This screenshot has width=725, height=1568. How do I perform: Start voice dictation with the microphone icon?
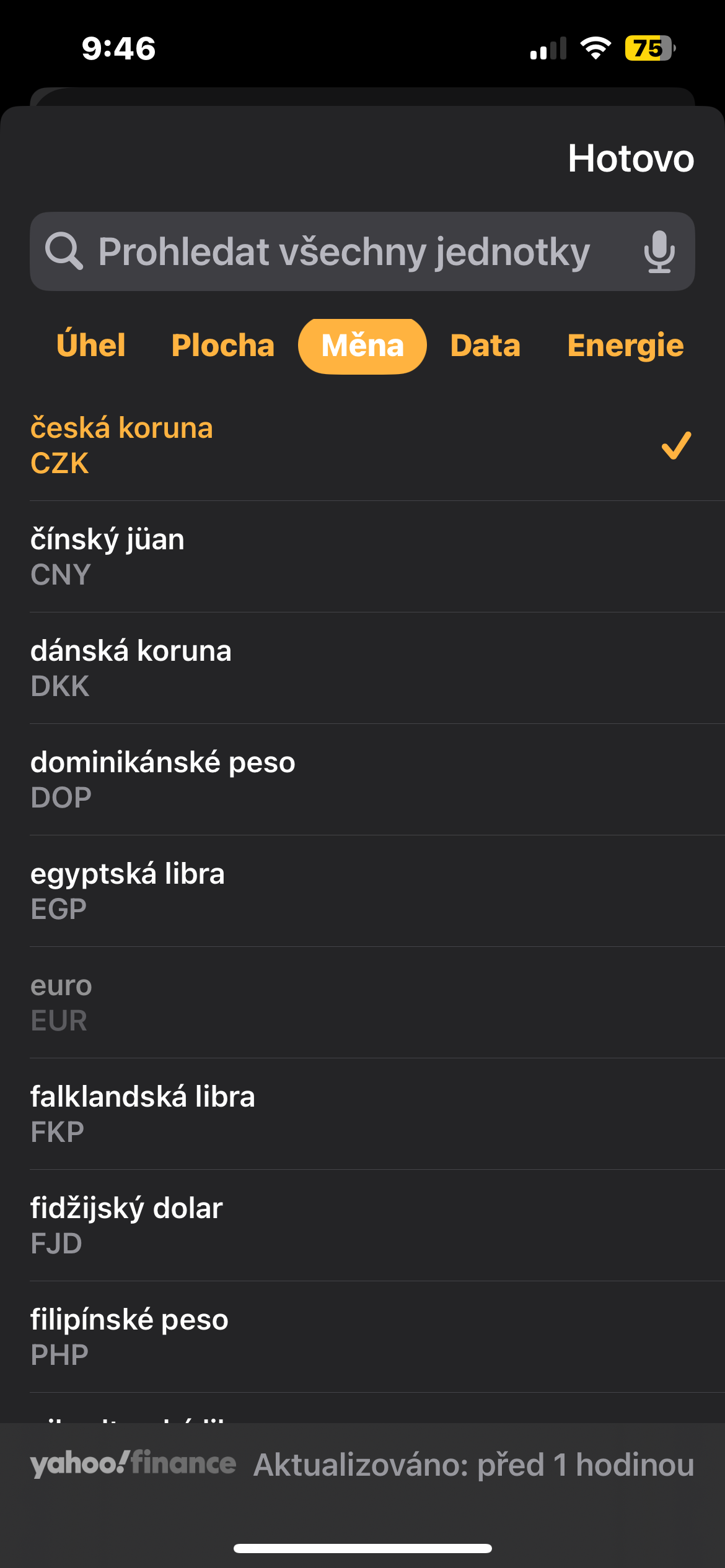659,251
